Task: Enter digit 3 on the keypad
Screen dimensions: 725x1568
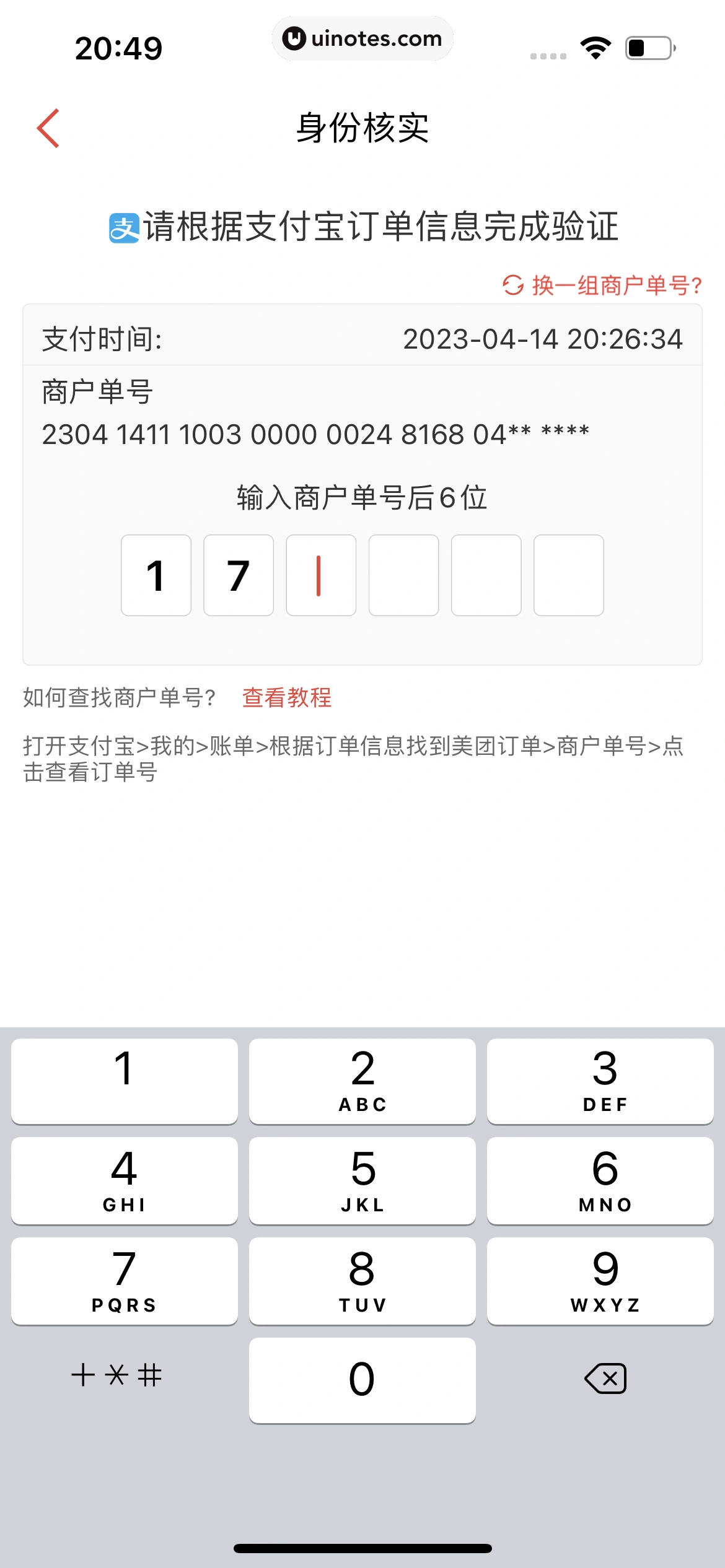Action: 600,1081
